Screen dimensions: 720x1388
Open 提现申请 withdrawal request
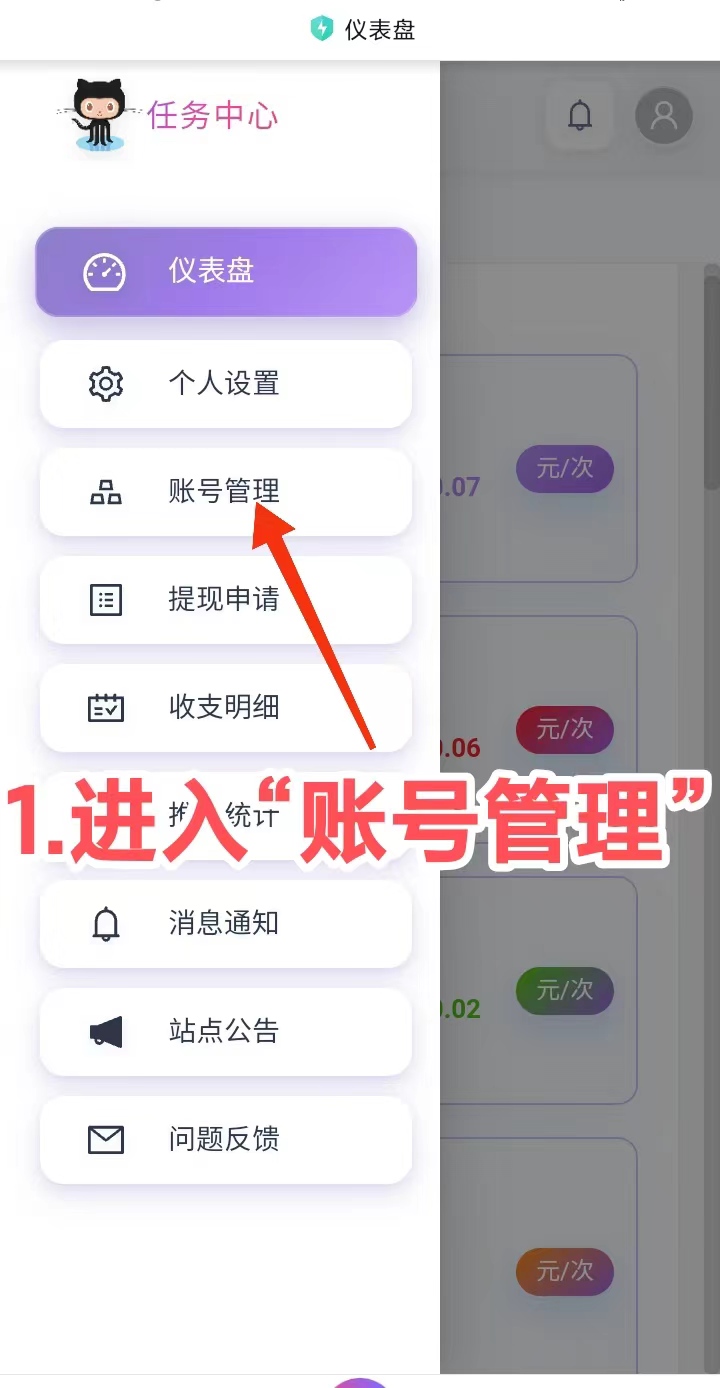click(225, 600)
